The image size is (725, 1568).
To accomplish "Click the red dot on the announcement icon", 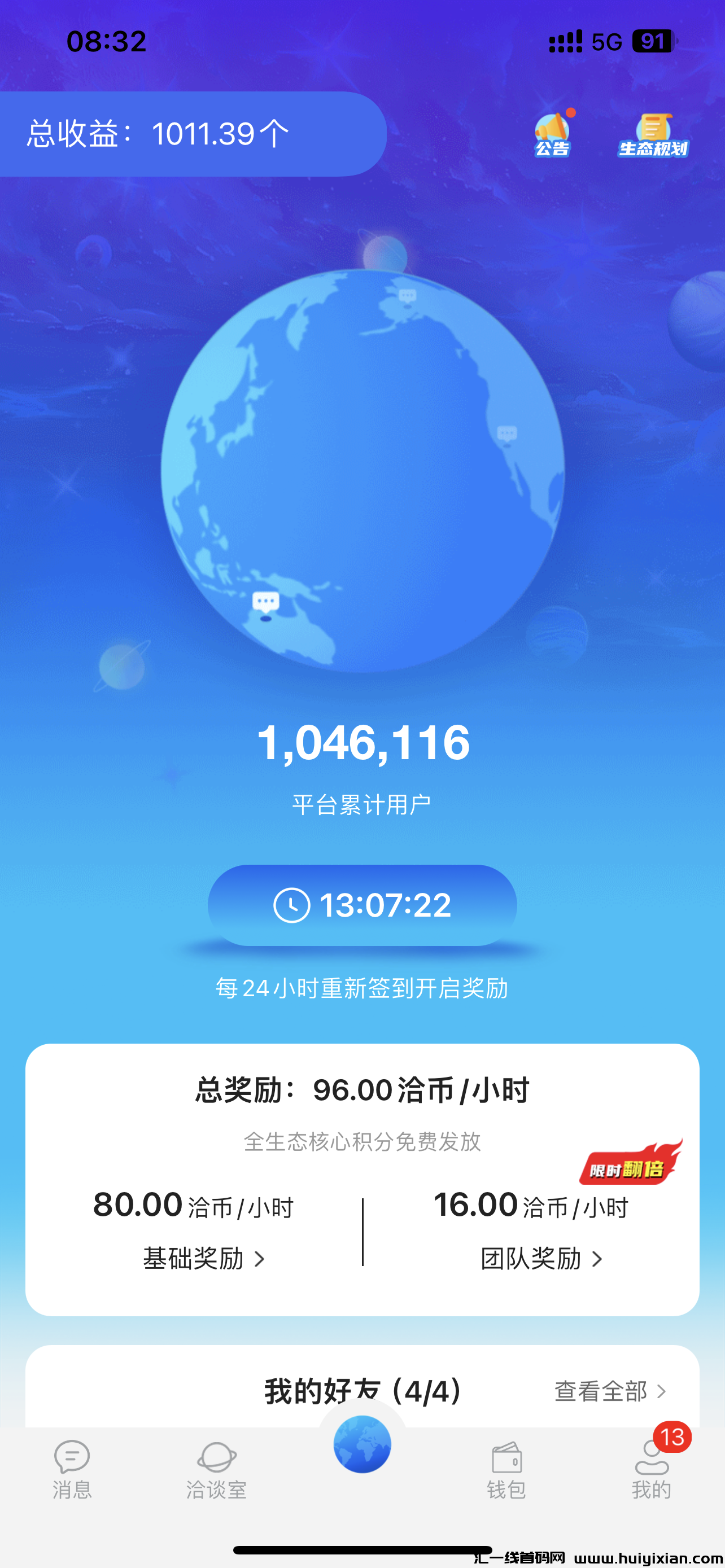I will pyautogui.click(x=571, y=113).
